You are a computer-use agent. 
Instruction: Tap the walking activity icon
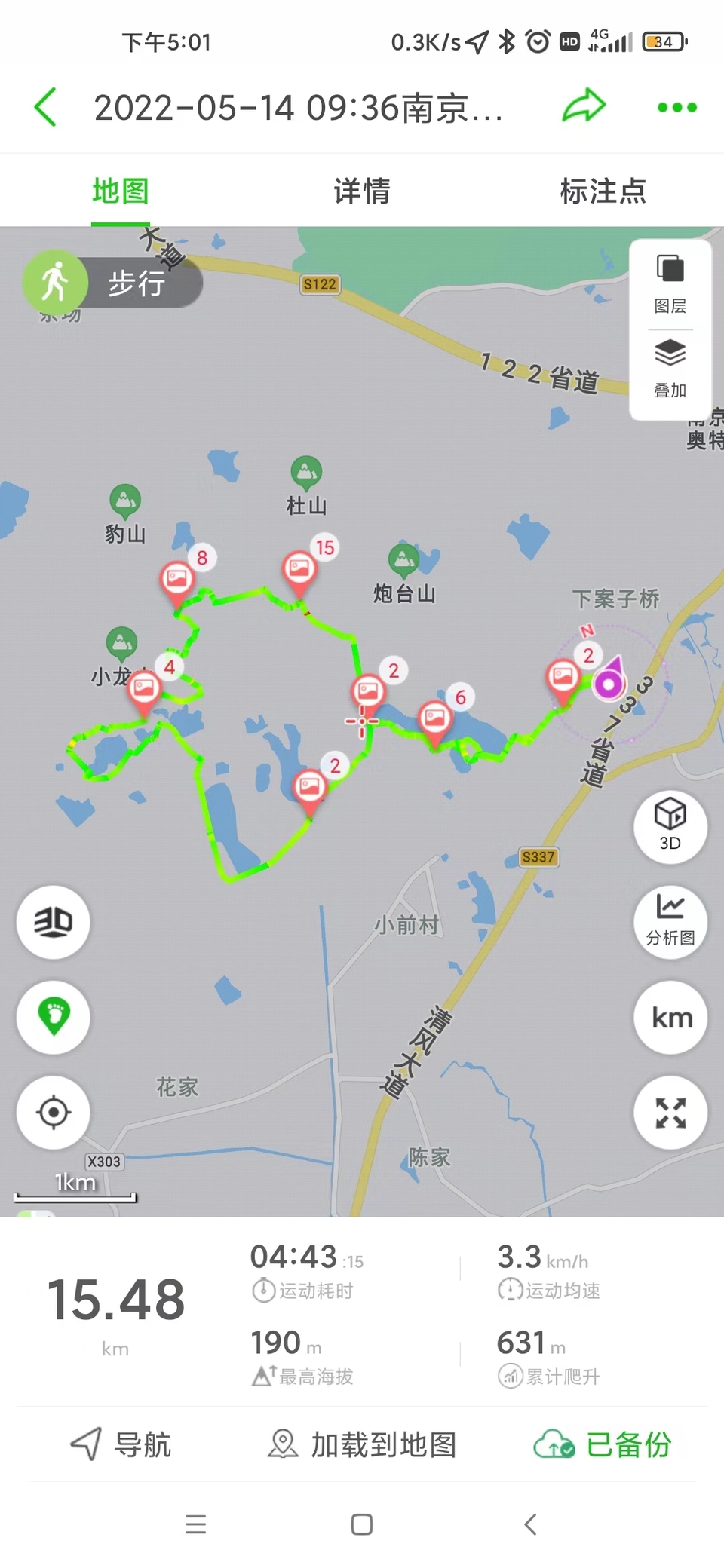pyautogui.click(x=53, y=281)
